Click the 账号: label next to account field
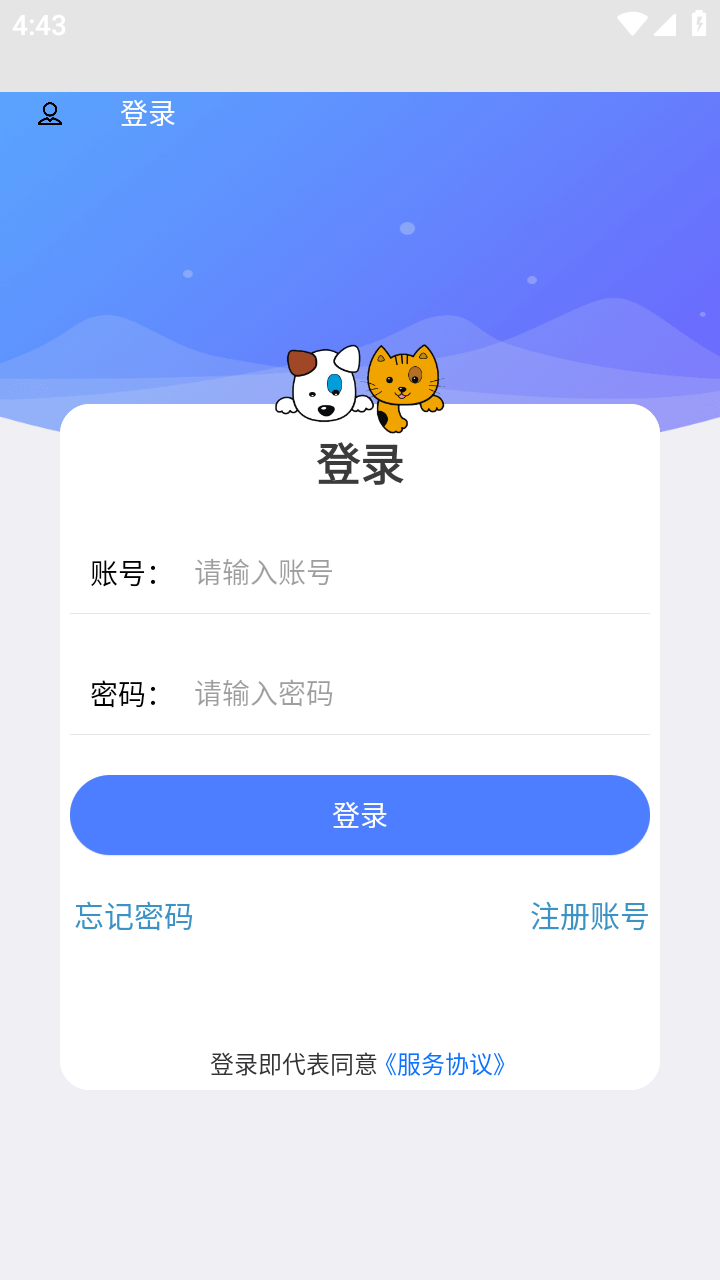Viewport: 720px width, 1280px height. [x=123, y=572]
